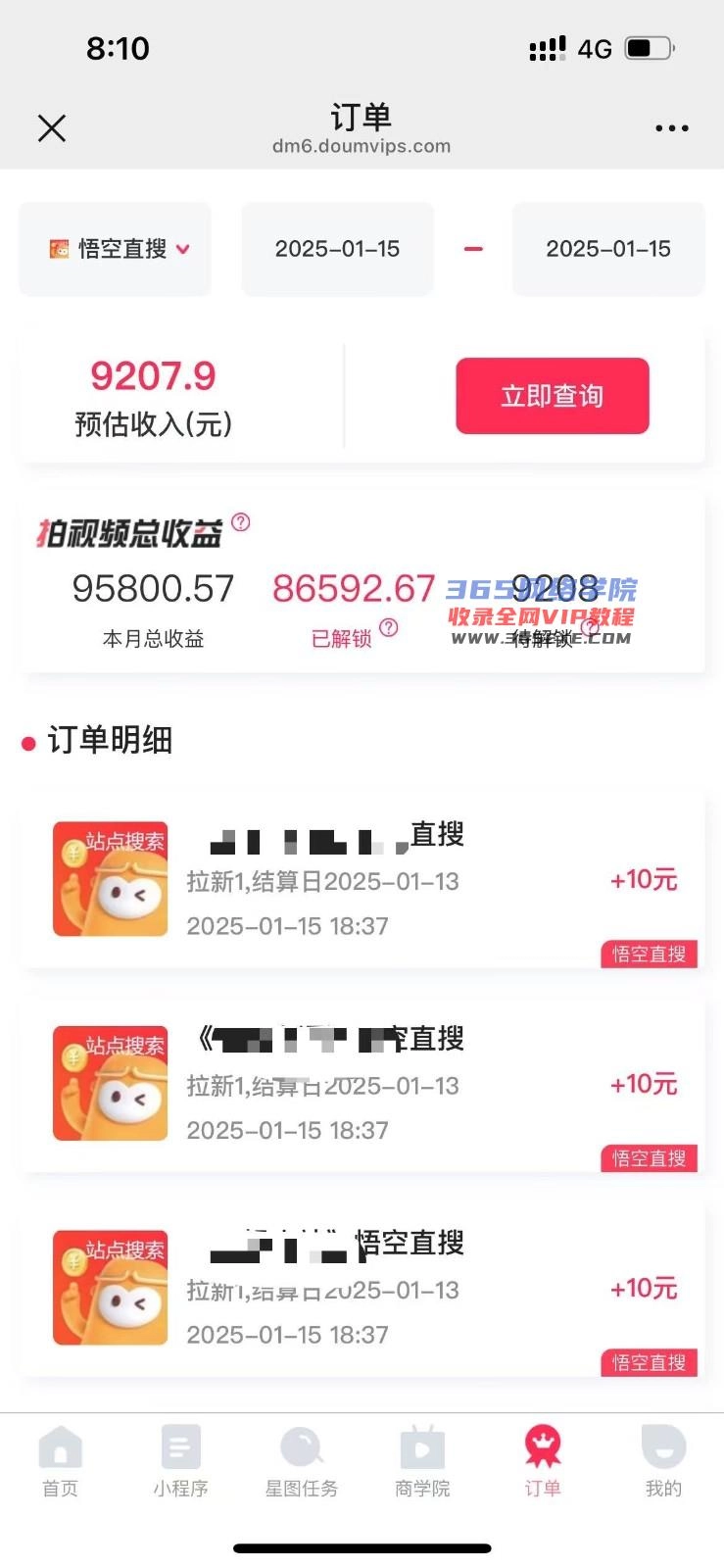Close the 订单 web page
The width and height of the screenshot is (724, 1568).
[52, 128]
